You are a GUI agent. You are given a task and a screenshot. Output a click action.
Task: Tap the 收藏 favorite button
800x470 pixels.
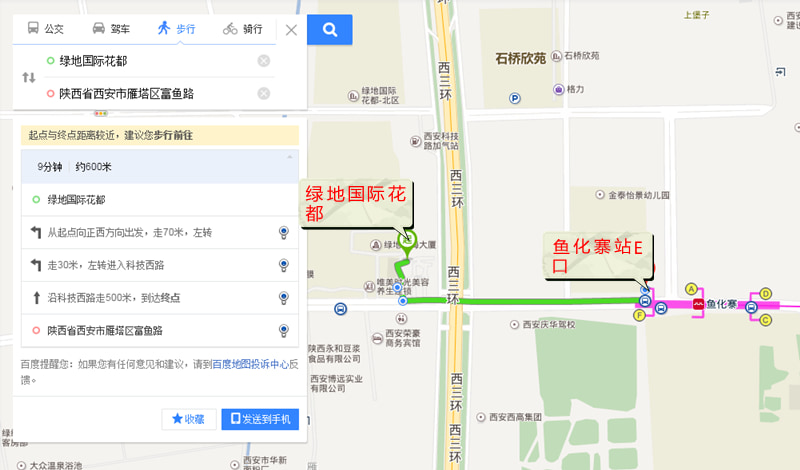tap(188, 419)
